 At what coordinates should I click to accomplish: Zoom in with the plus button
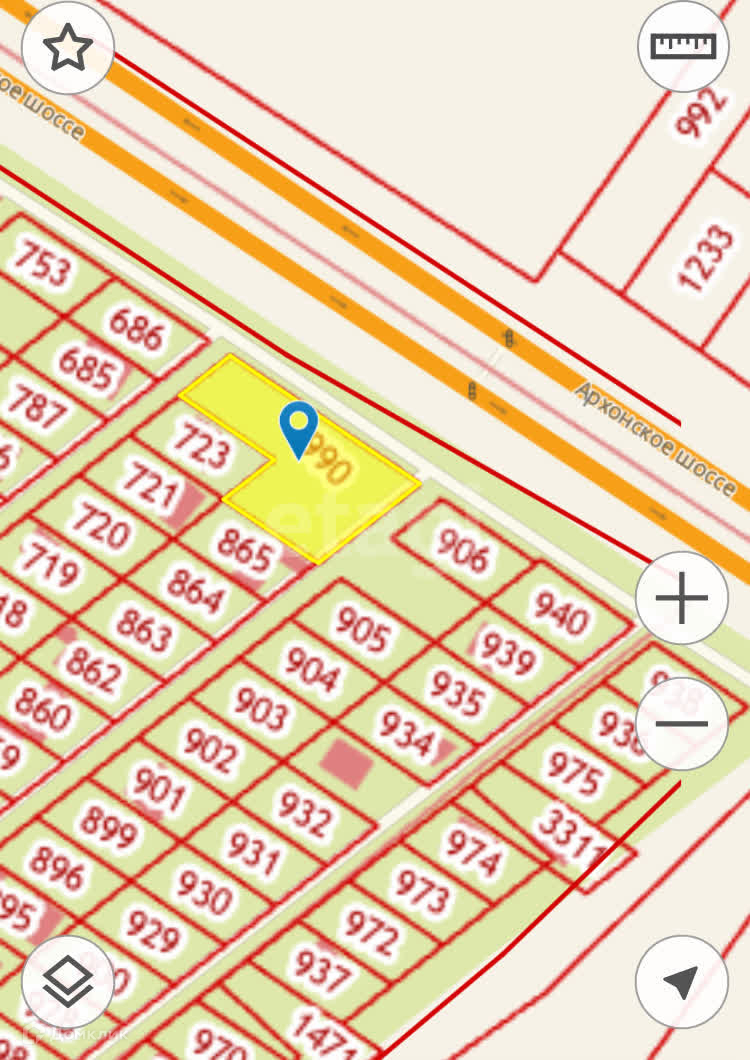click(x=682, y=598)
